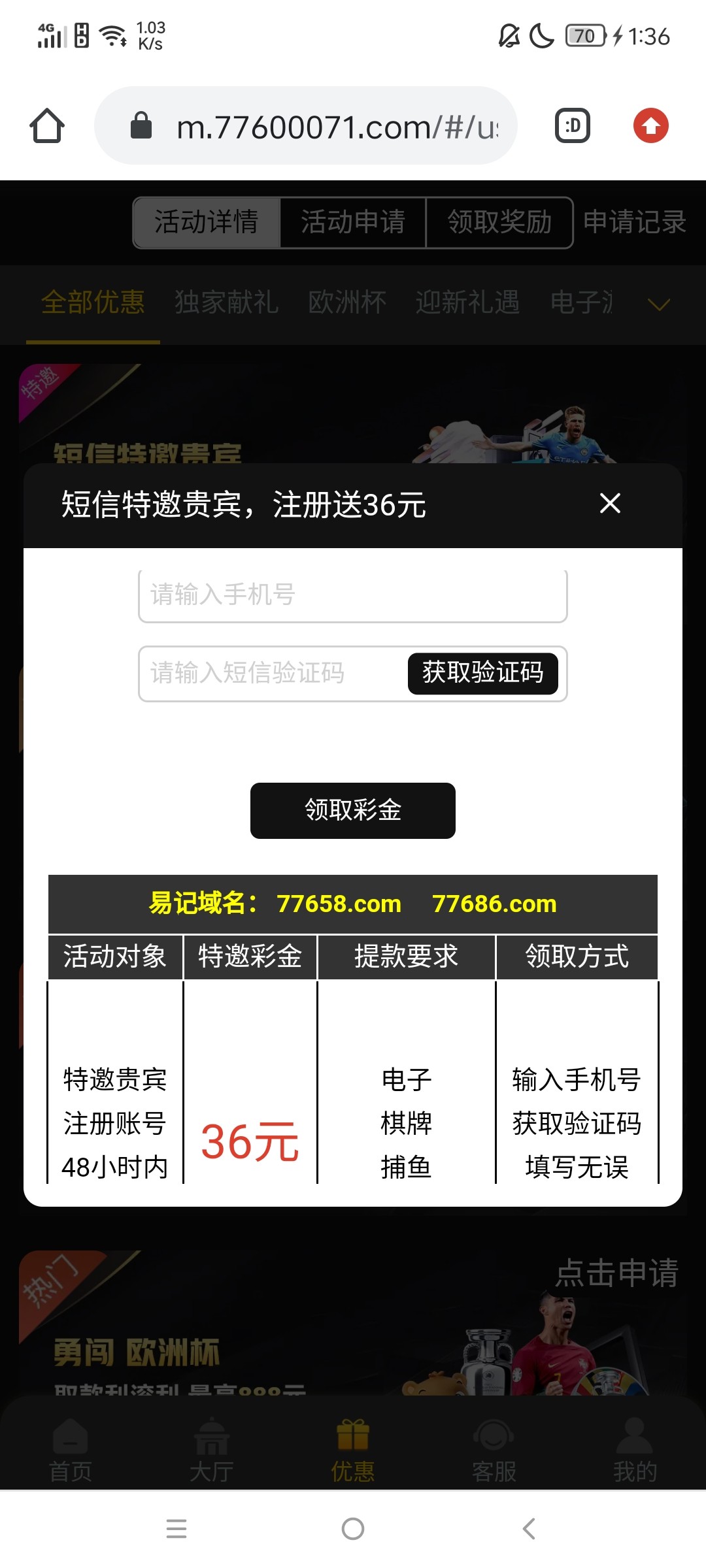
Task: Switch to the 领取奖励 tab
Action: (499, 223)
